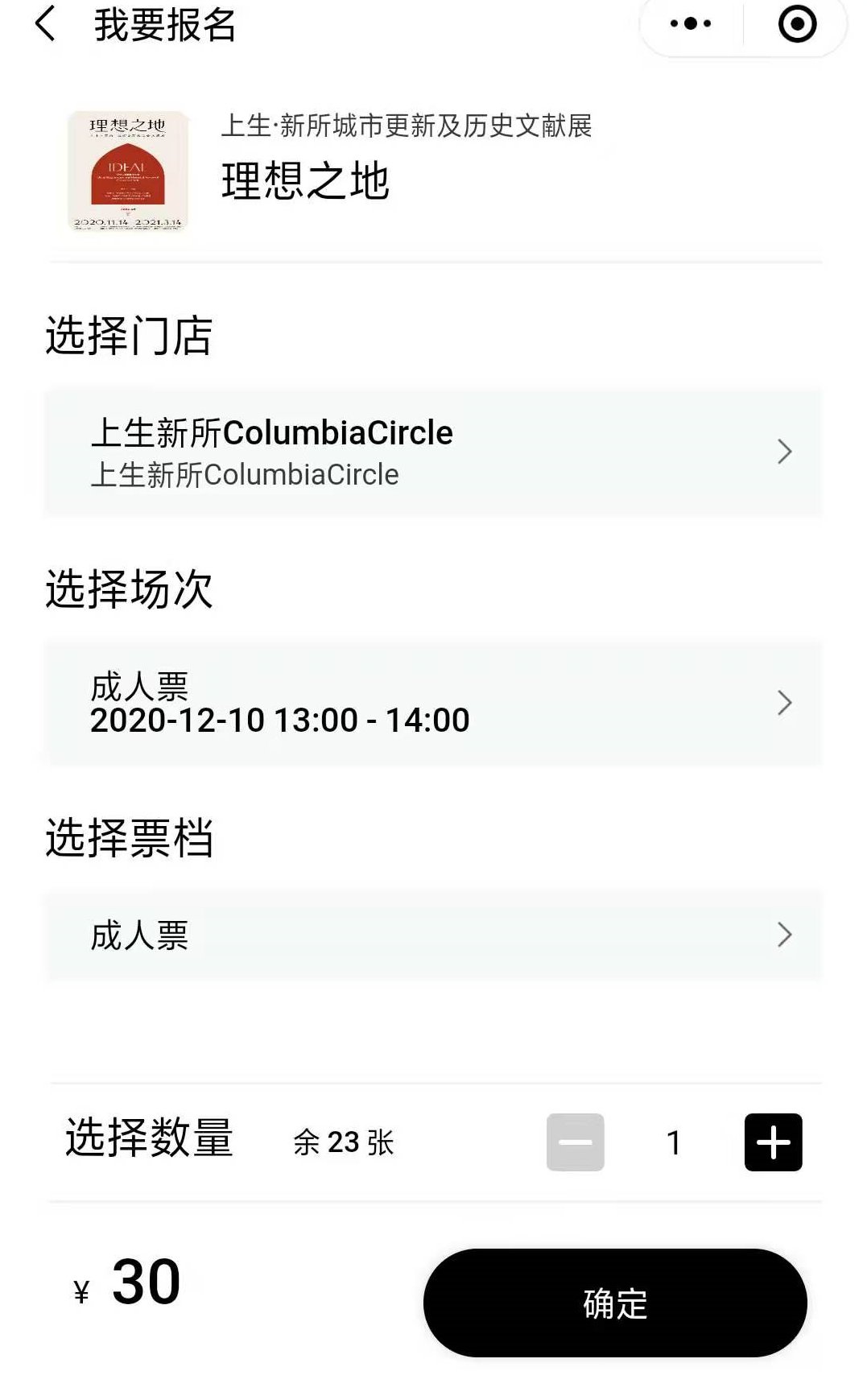Open the 上生新所ColumbiaCircle store selector
The width and height of the screenshot is (867, 1400).
pos(433,452)
